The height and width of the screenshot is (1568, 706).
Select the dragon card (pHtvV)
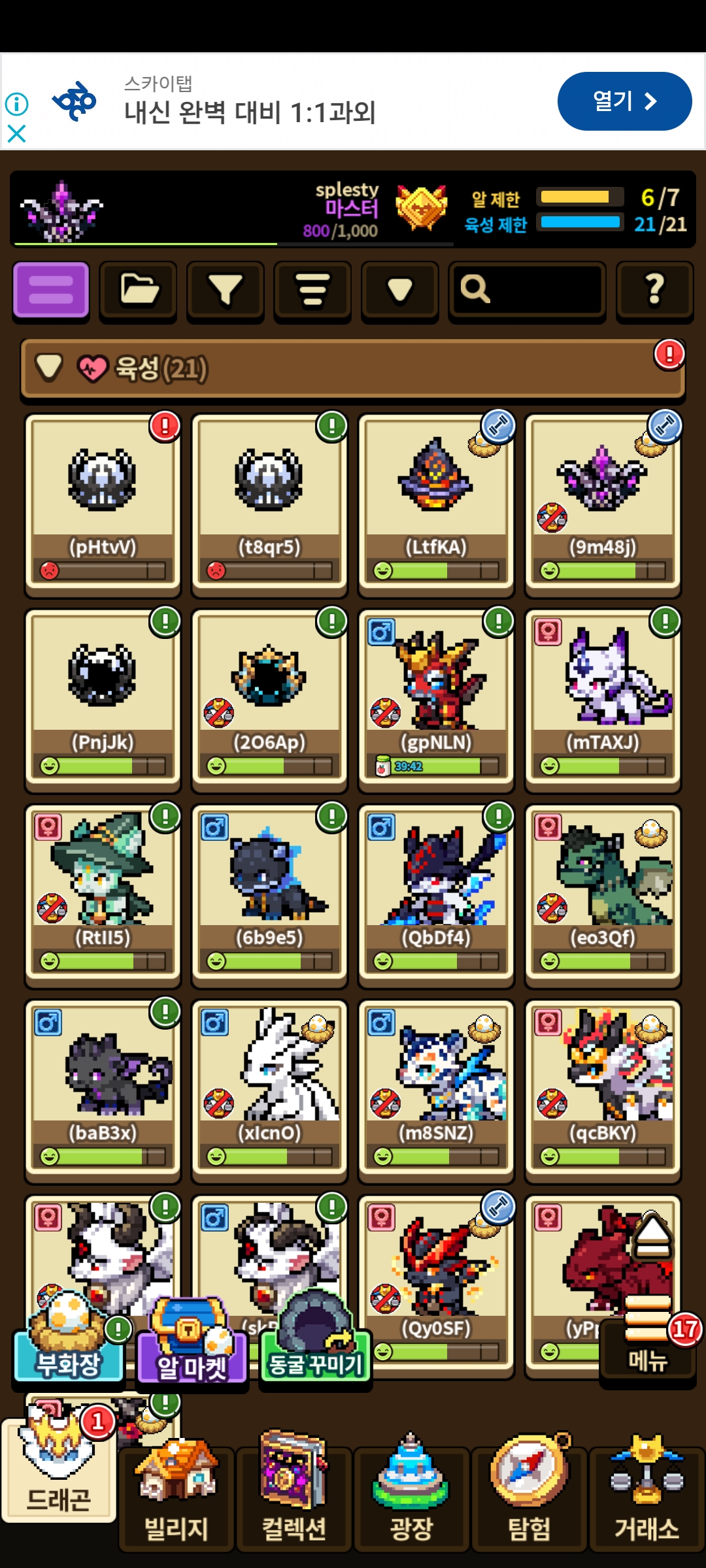(103, 503)
